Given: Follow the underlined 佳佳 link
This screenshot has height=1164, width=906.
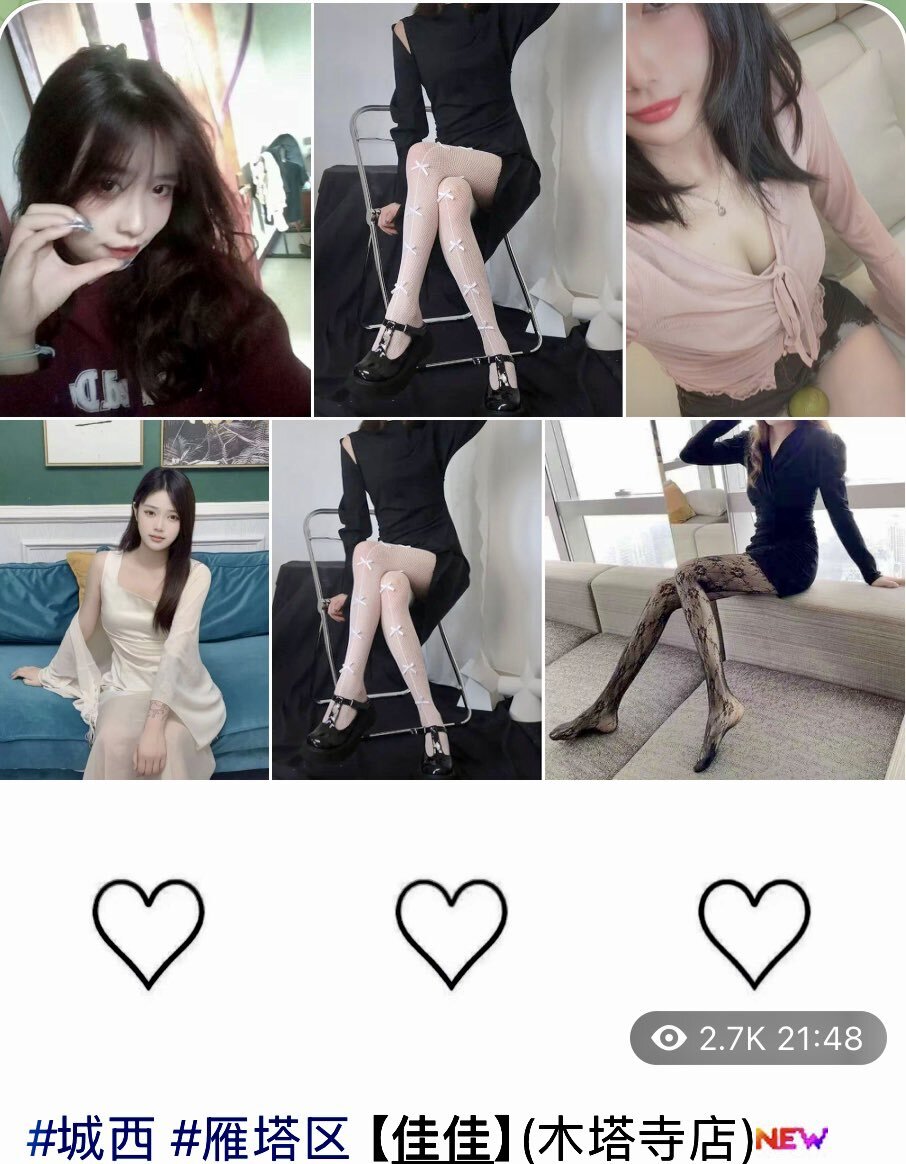Looking at the screenshot, I should coord(441,1137).
